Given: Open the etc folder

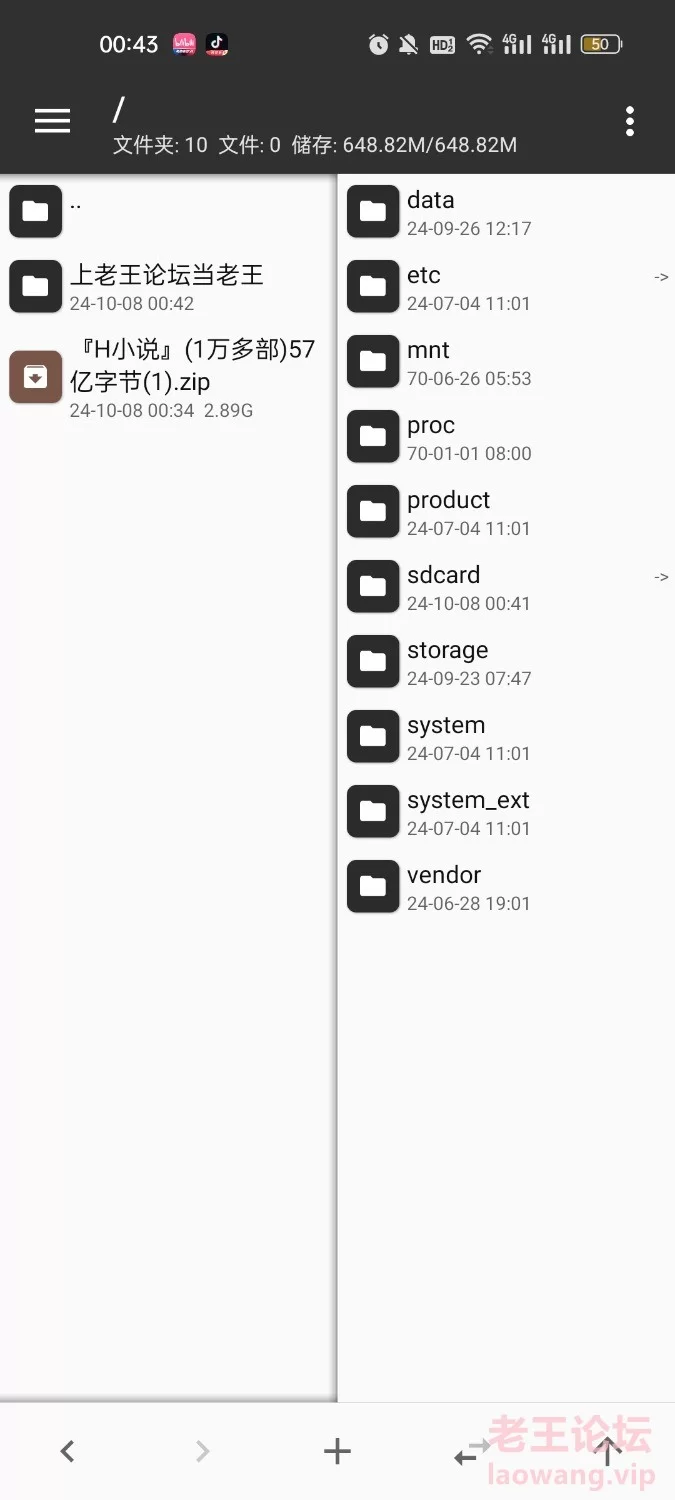Looking at the screenshot, I should point(506,286).
